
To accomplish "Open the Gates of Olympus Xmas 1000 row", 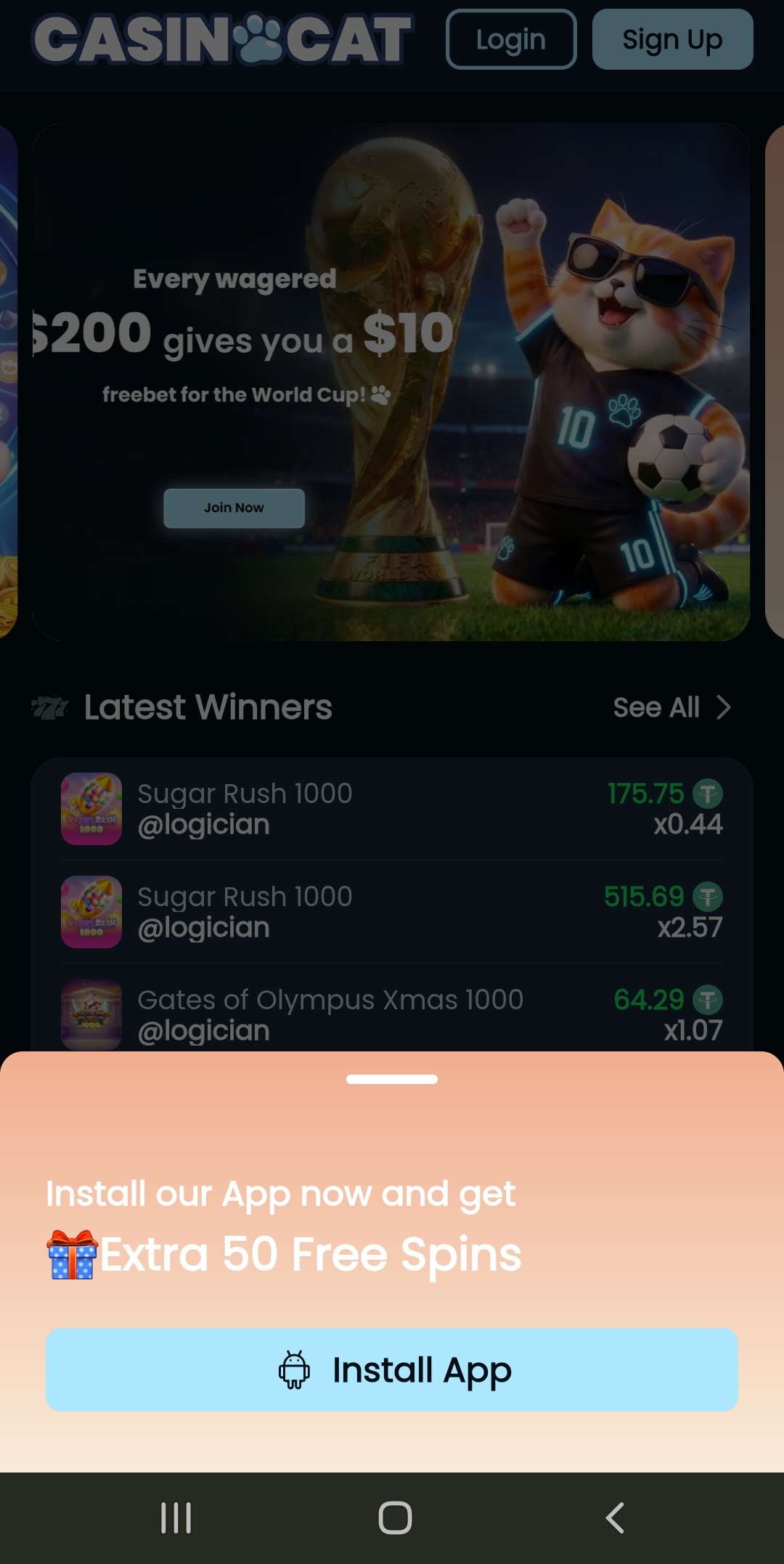I will [x=392, y=1014].
